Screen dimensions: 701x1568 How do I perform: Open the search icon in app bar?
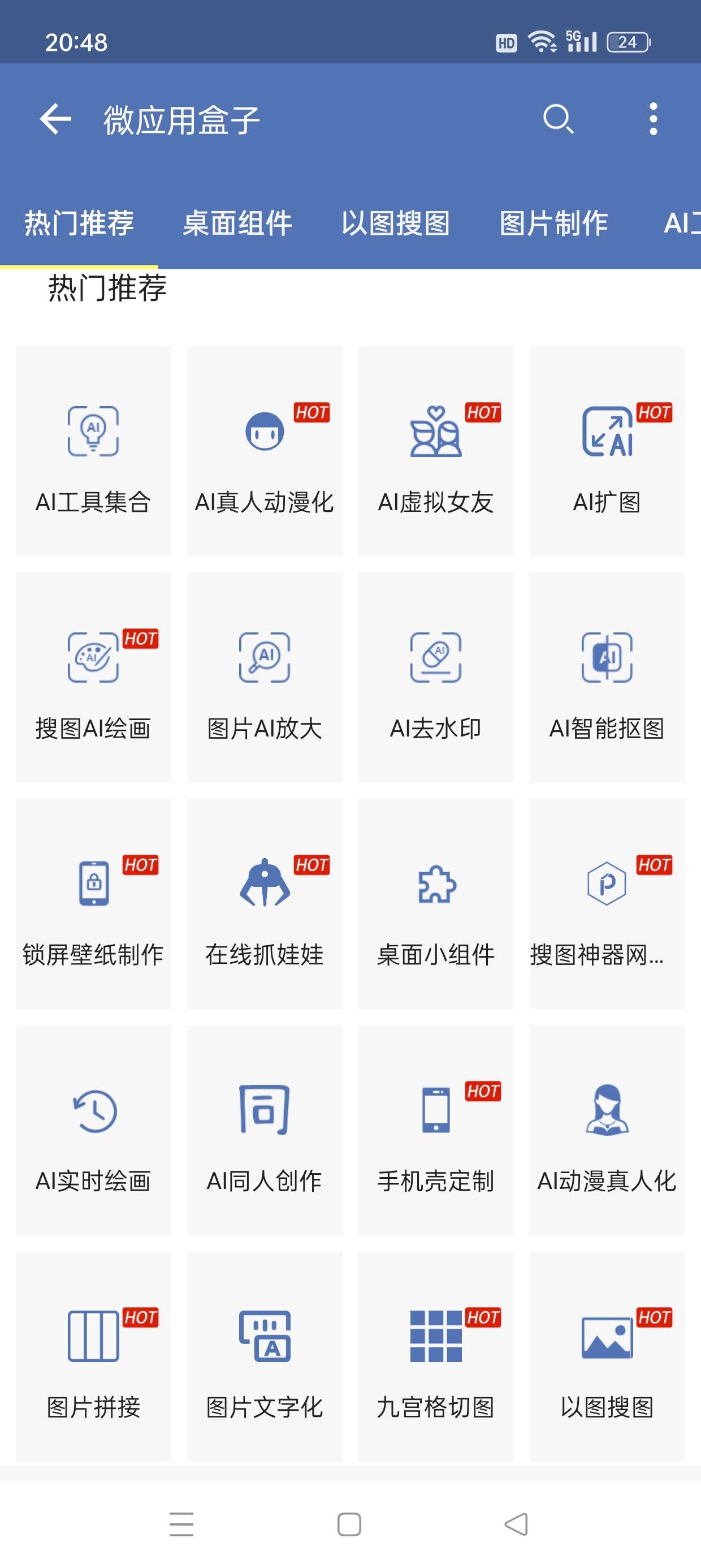click(x=557, y=119)
